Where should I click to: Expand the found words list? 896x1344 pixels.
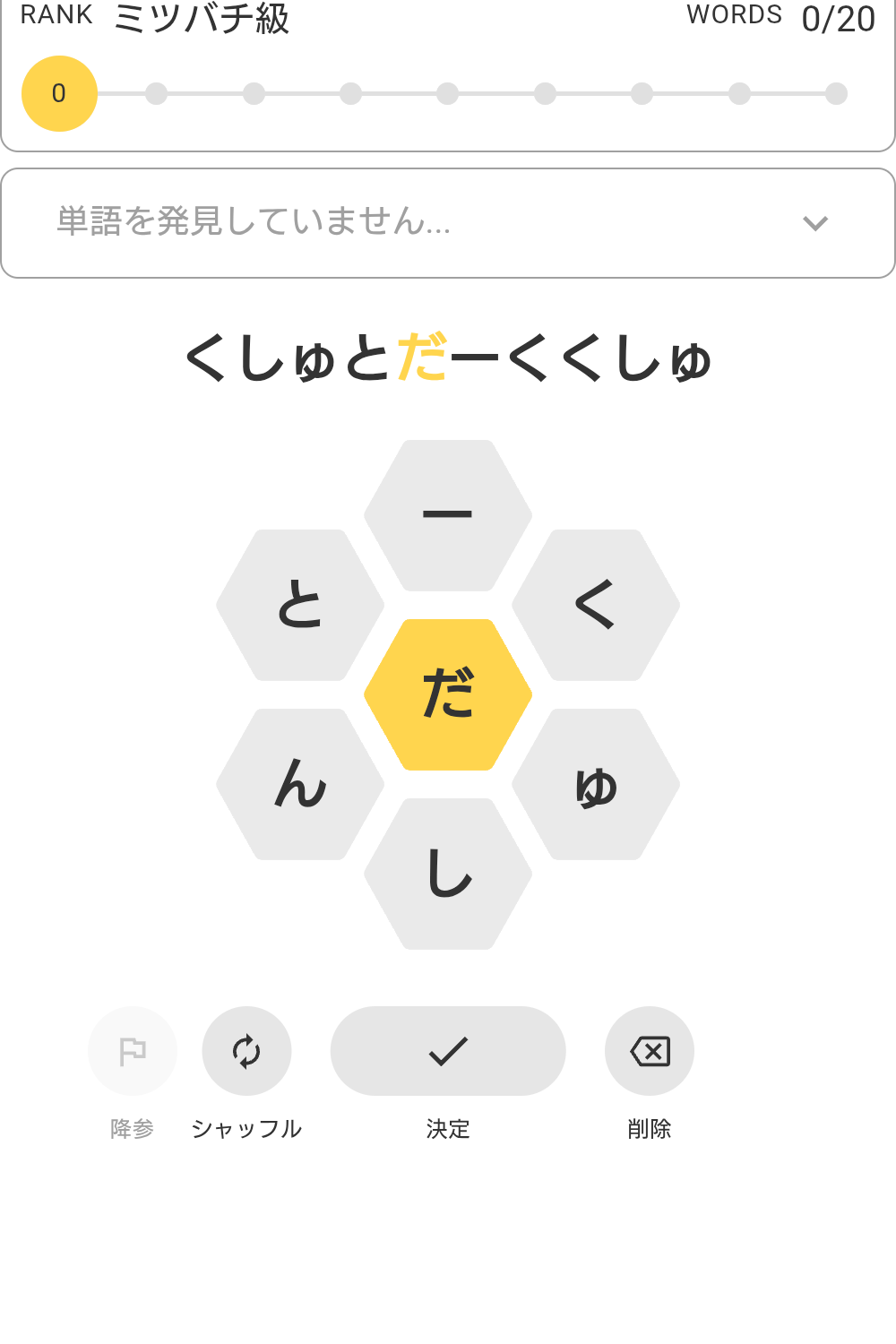click(814, 223)
